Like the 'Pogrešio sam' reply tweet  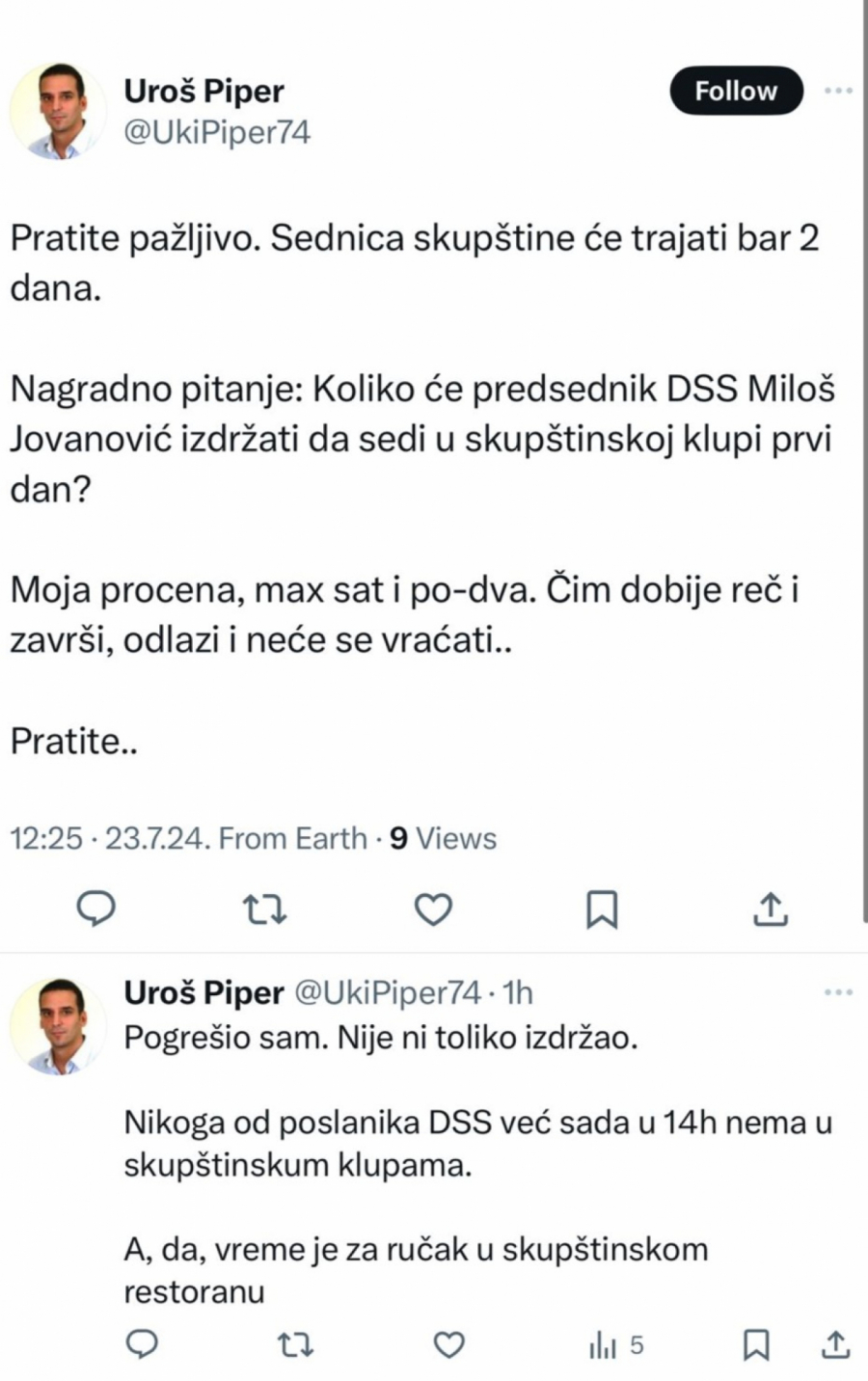[x=449, y=1341]
